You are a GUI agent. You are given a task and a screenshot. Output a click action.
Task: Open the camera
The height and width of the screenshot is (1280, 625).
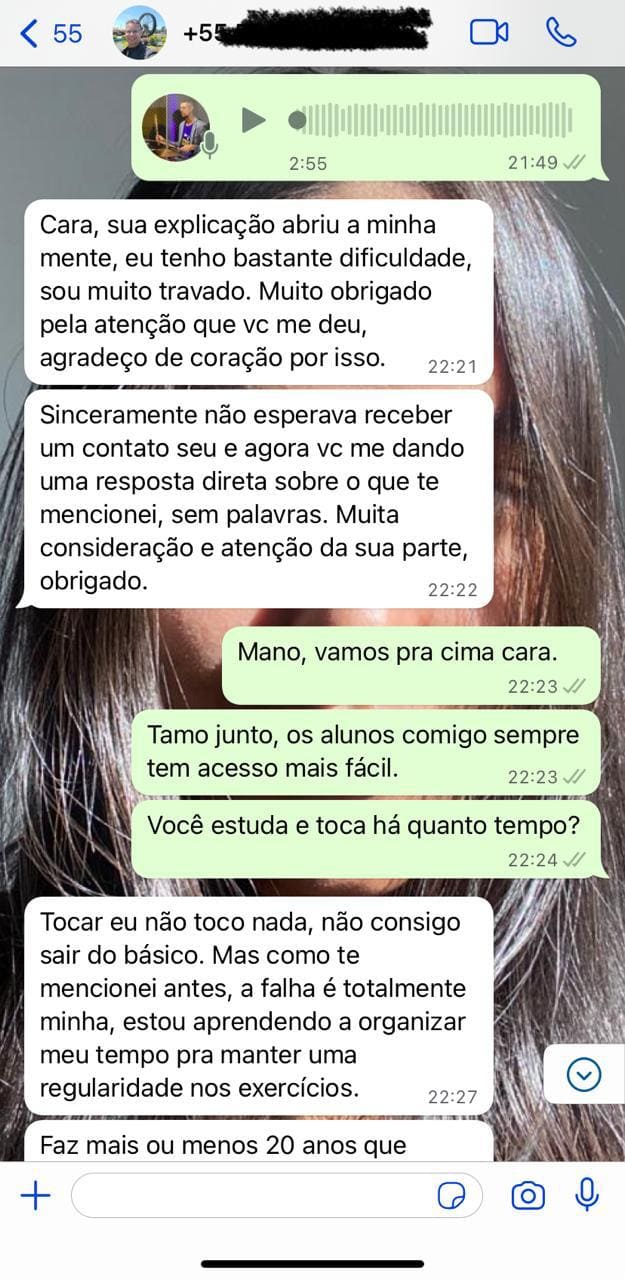[x=528, y=1195]
